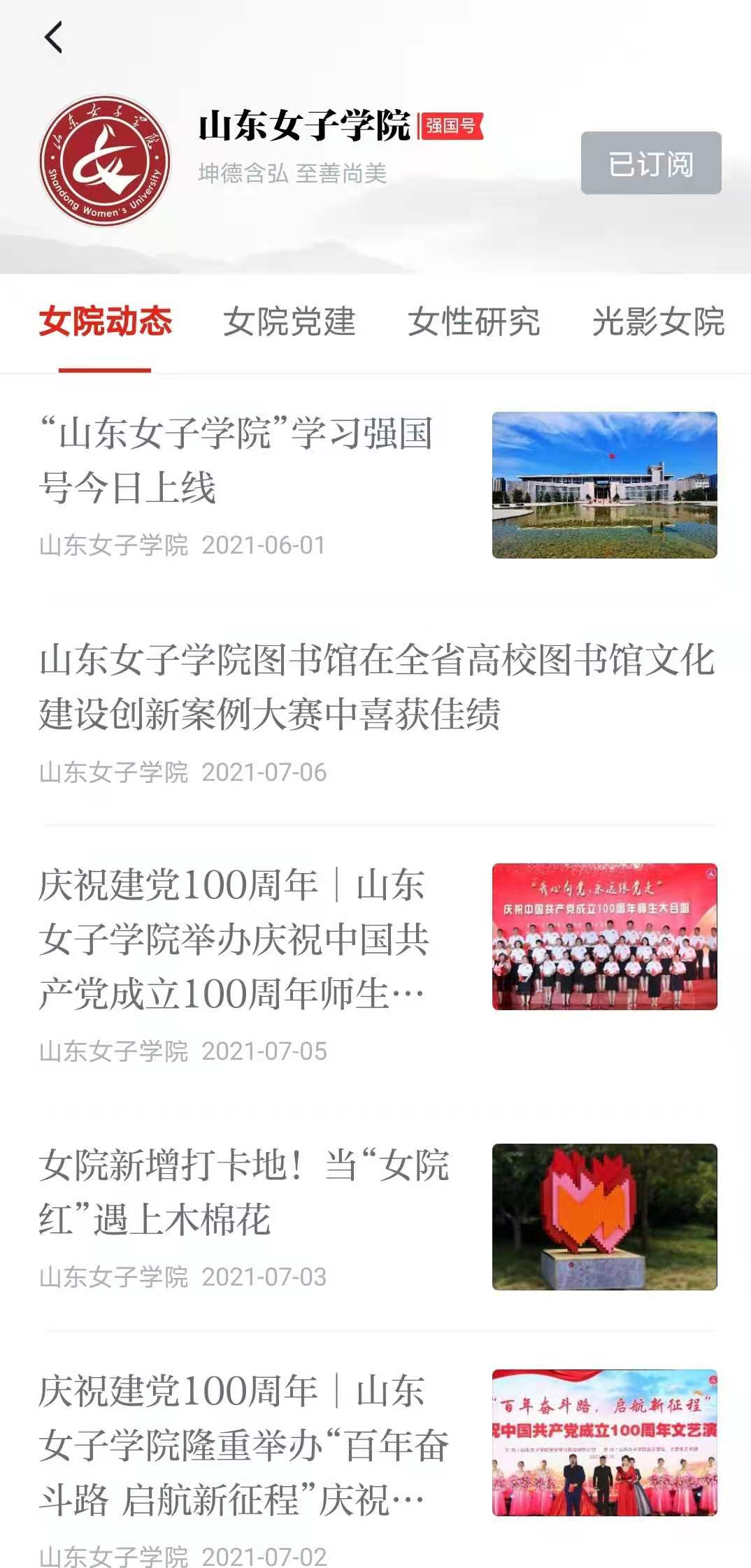751x1568 pixels.
Task: Read the 图书馆文化建设创新案例大赛 article
Action: 376,686
